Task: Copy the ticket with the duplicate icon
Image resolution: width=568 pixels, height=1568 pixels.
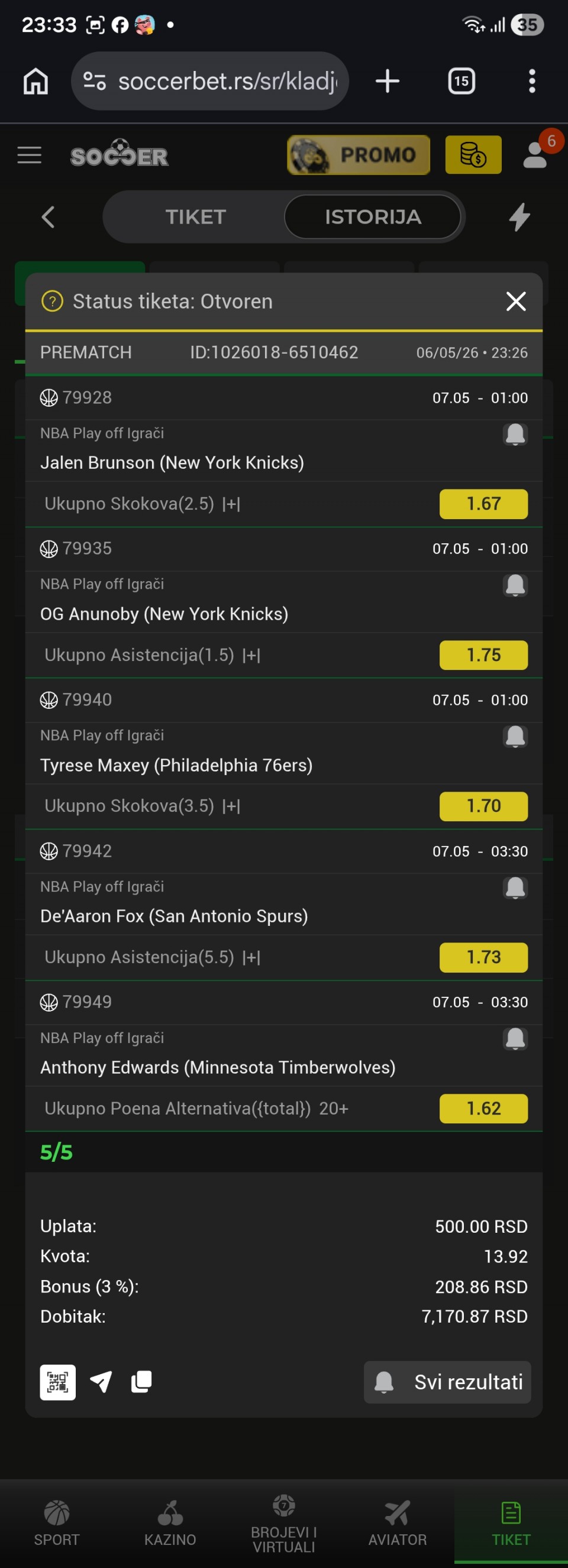Action: pyautogui.click(x=141, y=1382)
